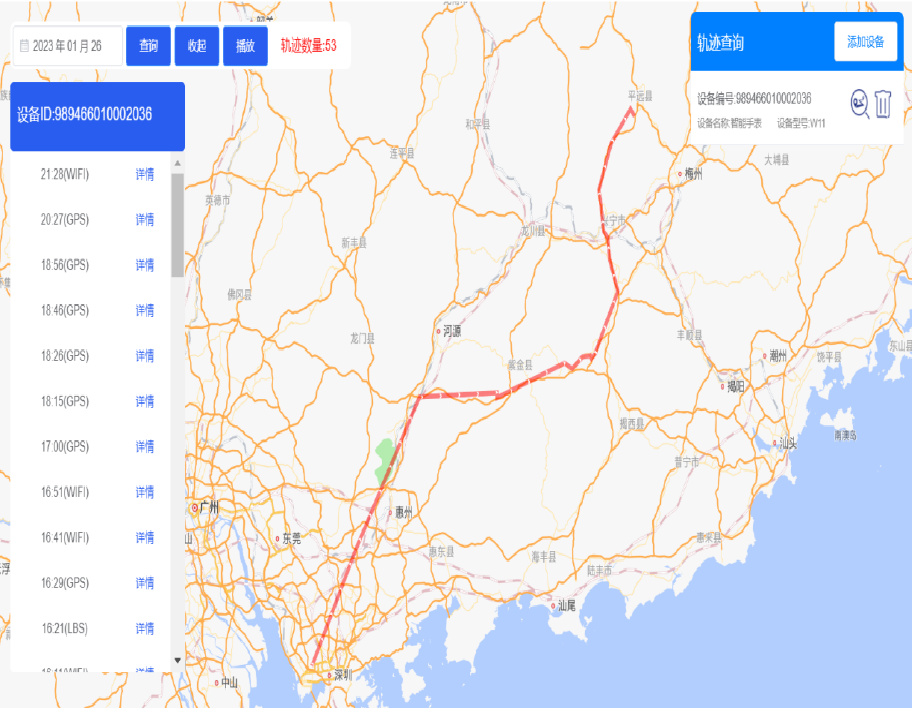Click the track list scrollbar down arrow
This screenshot has width=912, height=708.
click(178, 660)
